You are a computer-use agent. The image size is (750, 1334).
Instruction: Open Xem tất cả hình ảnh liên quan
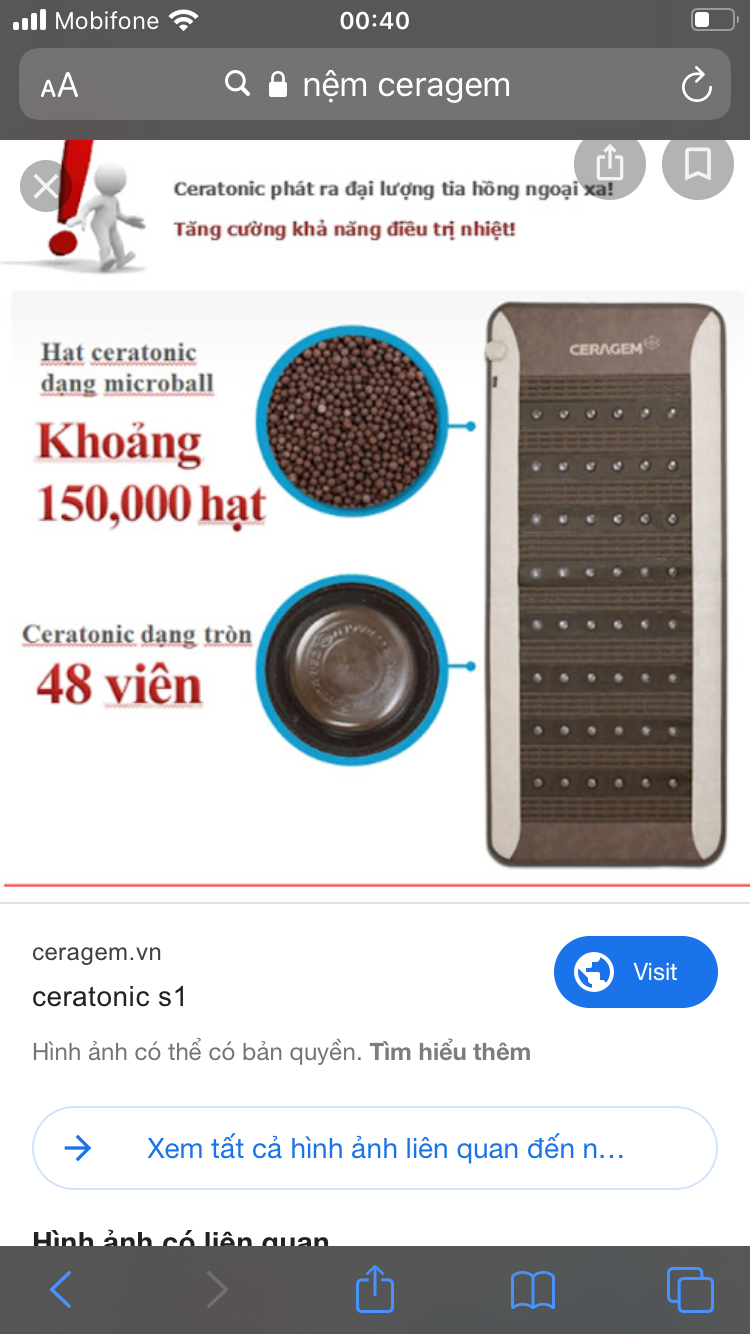[374, 1148]
